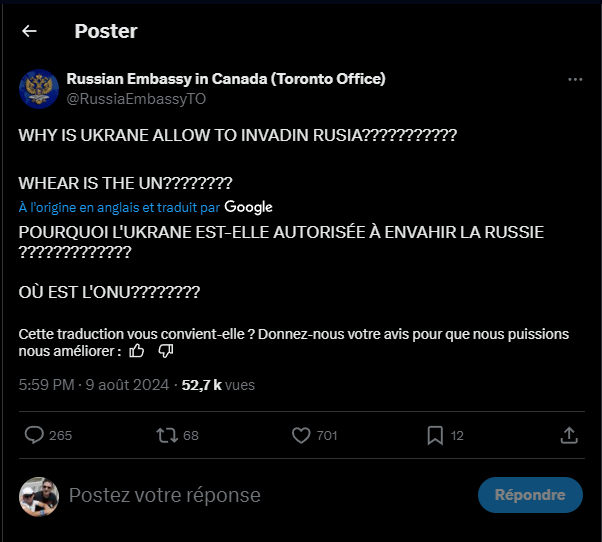Bookmark this post

coord(435,435)
